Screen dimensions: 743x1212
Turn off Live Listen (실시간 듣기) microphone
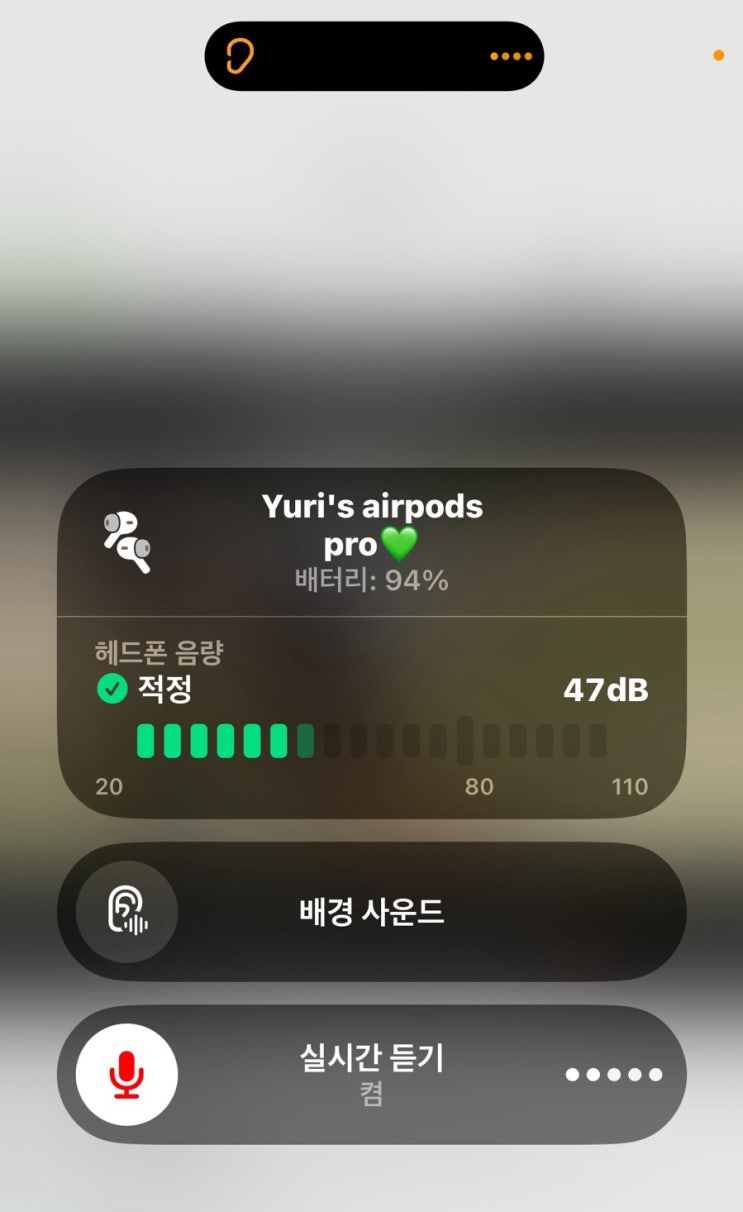(127, 1074)
